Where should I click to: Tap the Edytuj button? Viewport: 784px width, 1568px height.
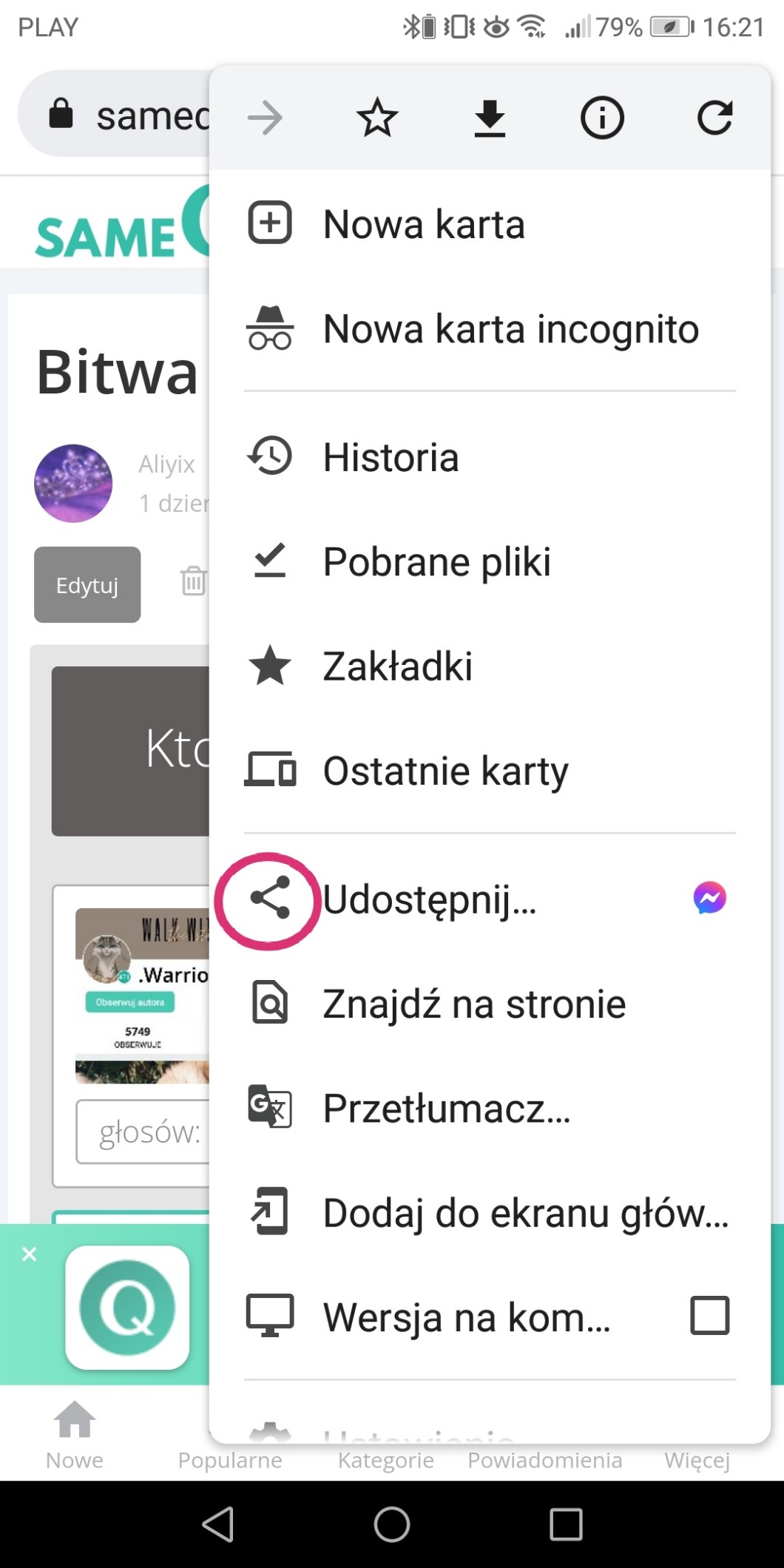point(87,585)
